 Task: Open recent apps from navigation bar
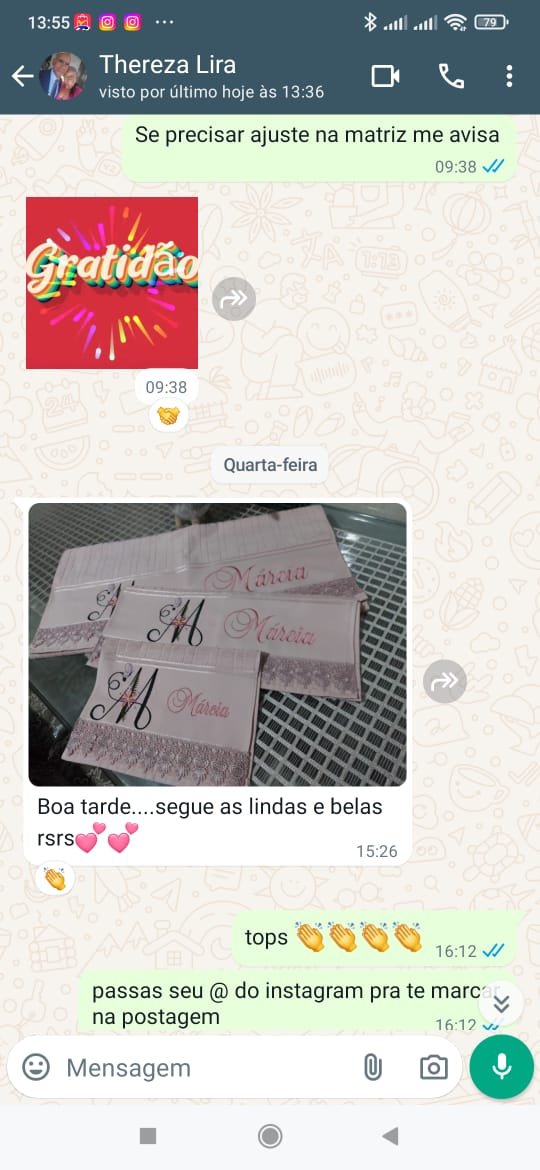[148, 1136]
